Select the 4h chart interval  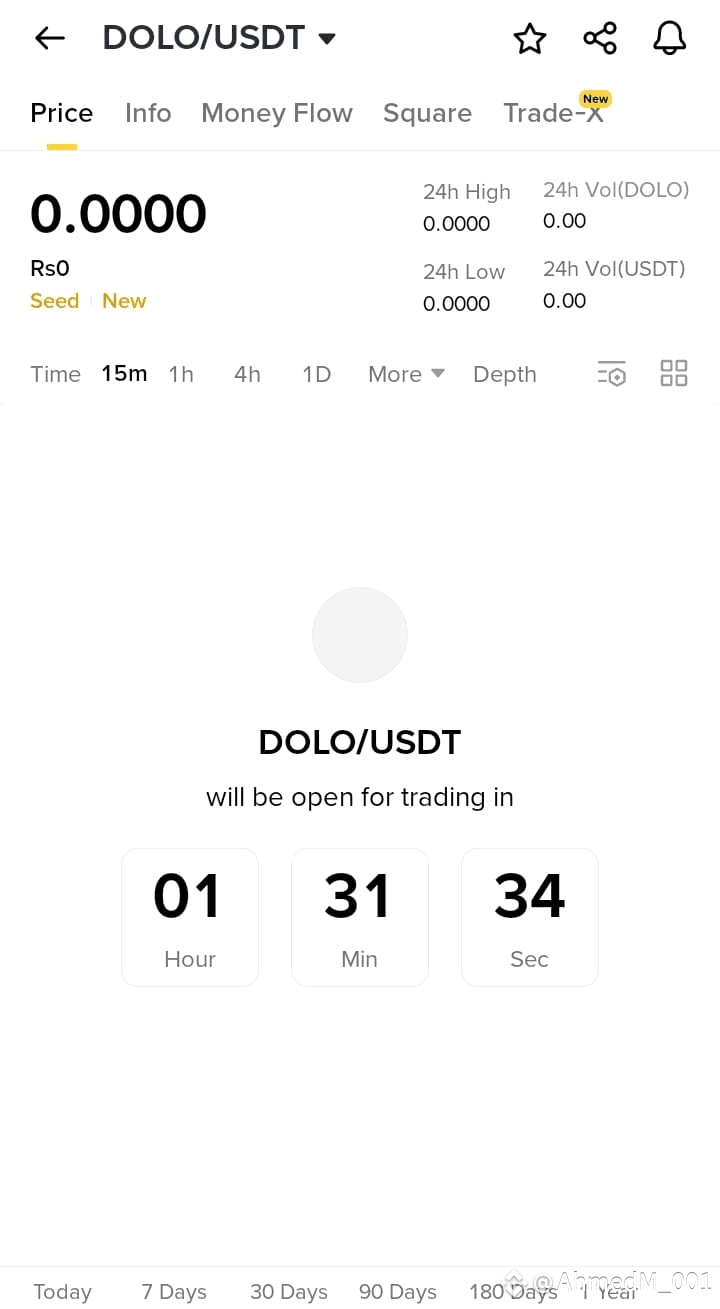[x=247, y=374]
